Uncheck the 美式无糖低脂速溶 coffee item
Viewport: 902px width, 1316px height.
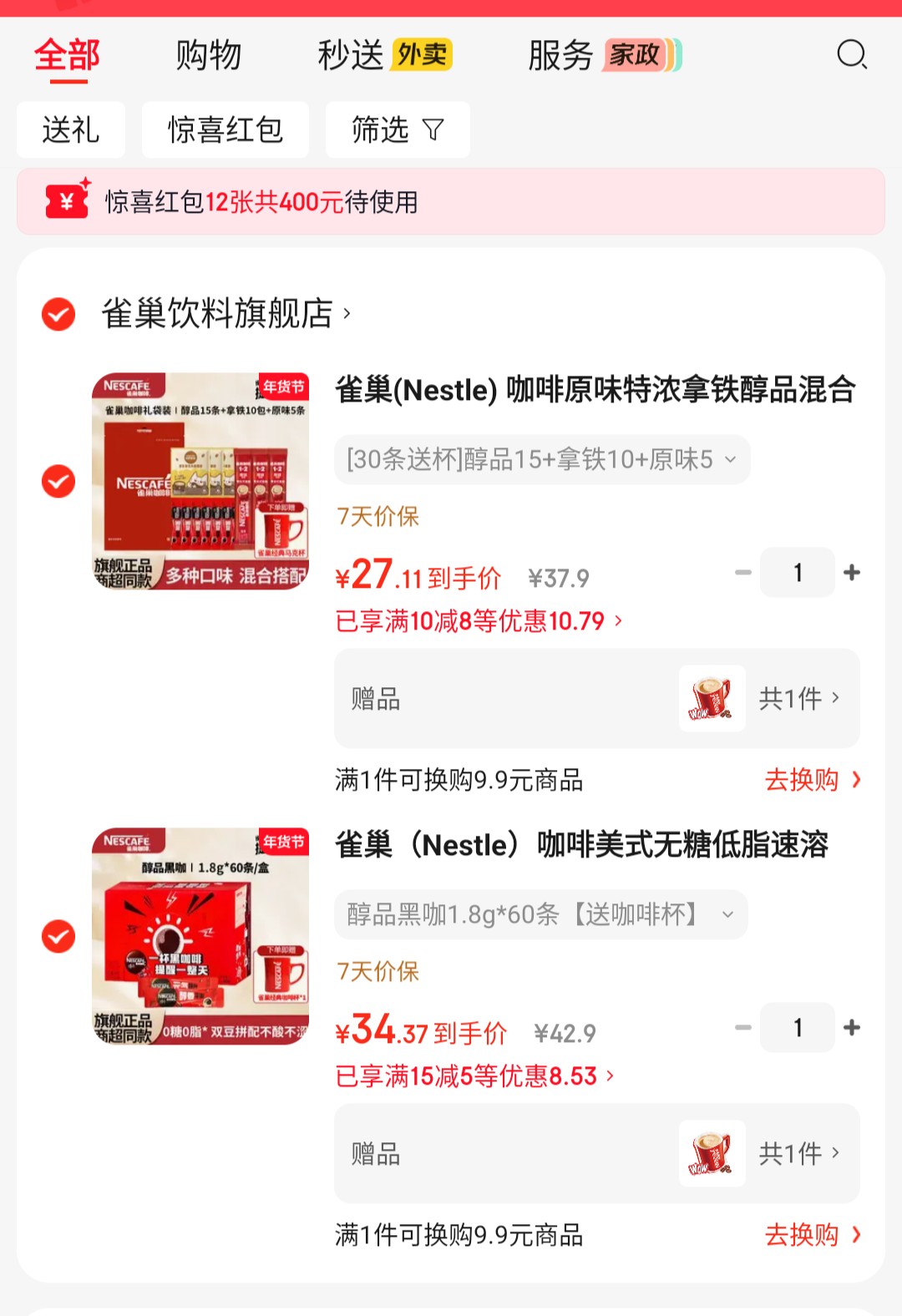coord(58,936)
